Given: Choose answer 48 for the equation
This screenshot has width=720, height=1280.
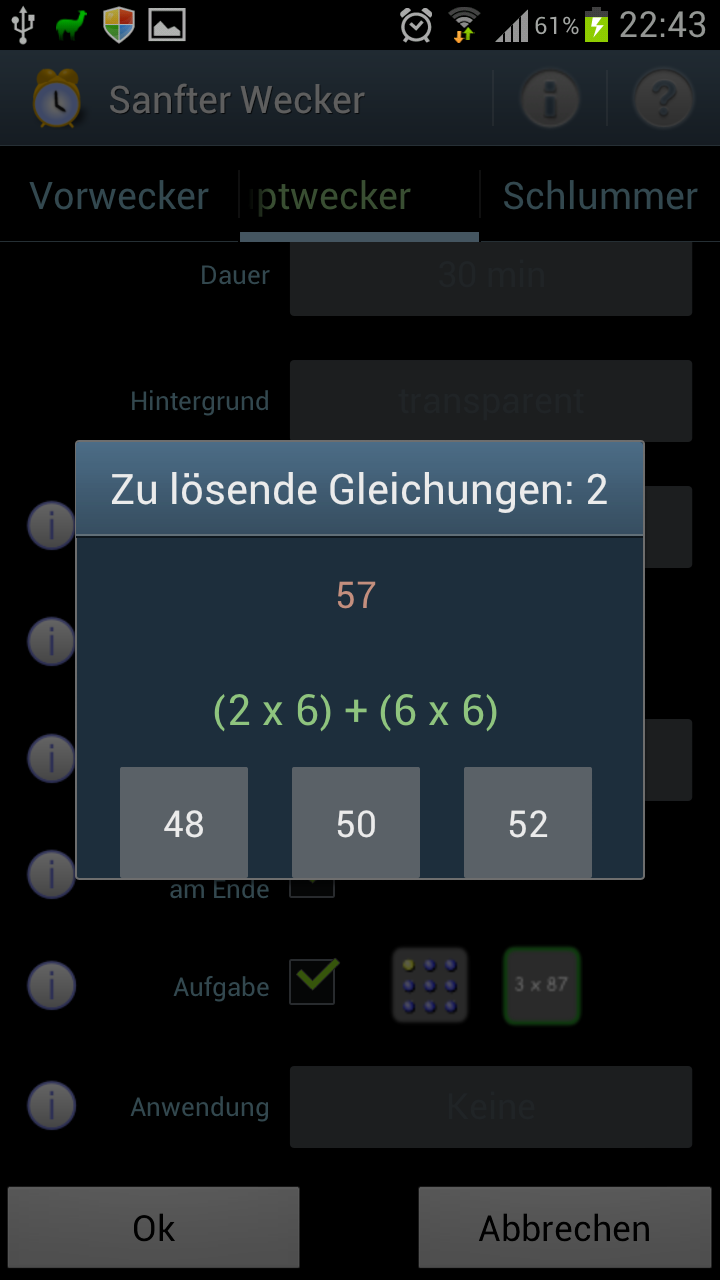Looking at the screenshot, I should 184,822.
